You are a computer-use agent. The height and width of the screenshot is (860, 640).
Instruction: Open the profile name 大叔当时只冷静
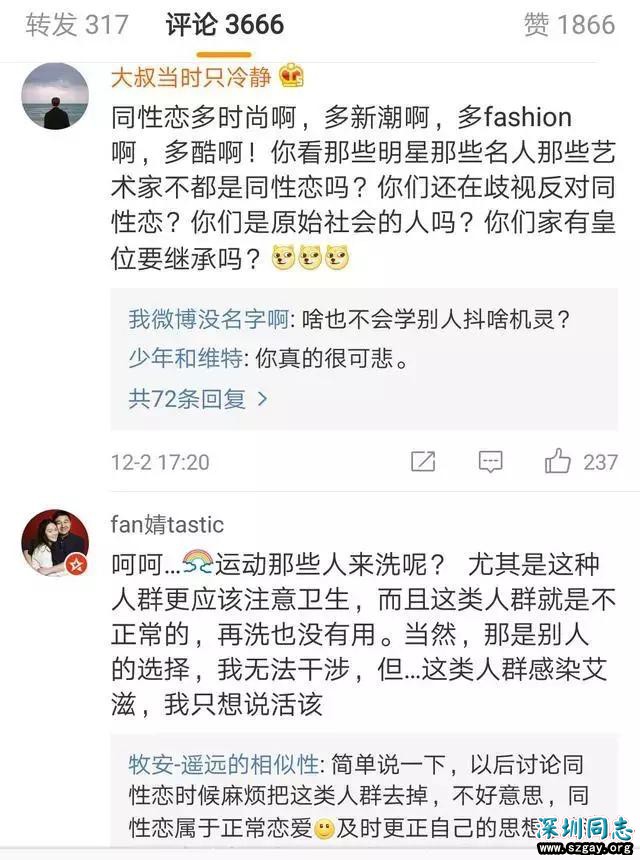click(x=193, y=77)
